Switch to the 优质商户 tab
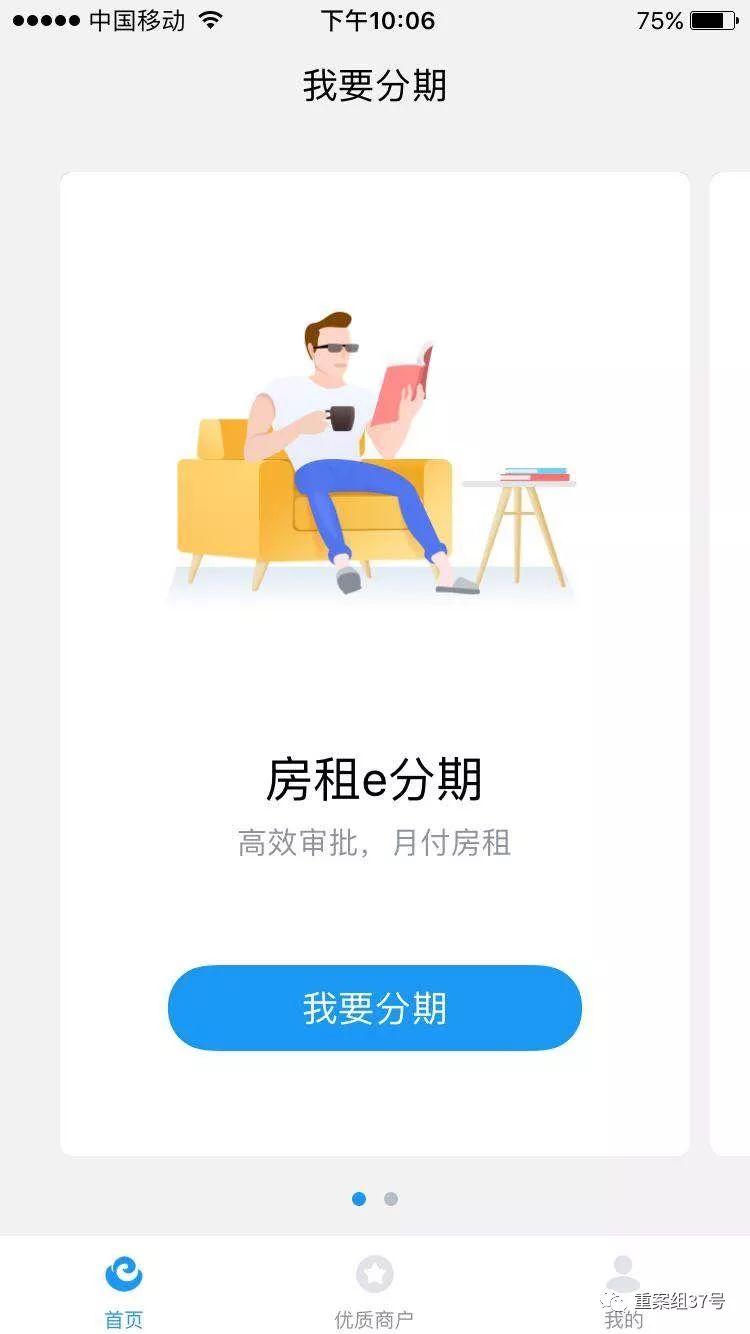This screenshot has width=750, height=1334. (x=374, y=1290)
